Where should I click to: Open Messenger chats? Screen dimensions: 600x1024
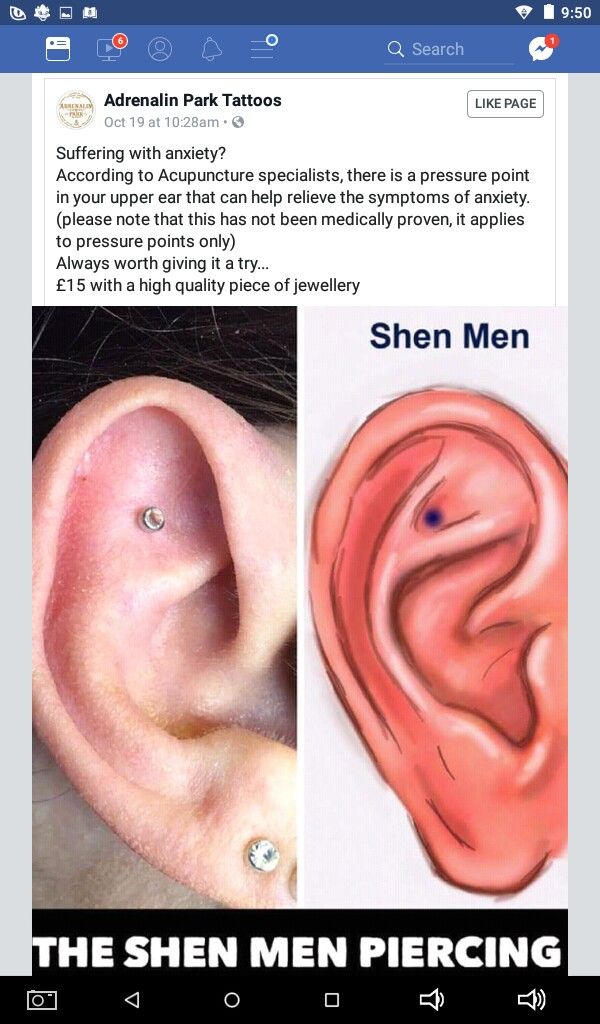point(542,49)
